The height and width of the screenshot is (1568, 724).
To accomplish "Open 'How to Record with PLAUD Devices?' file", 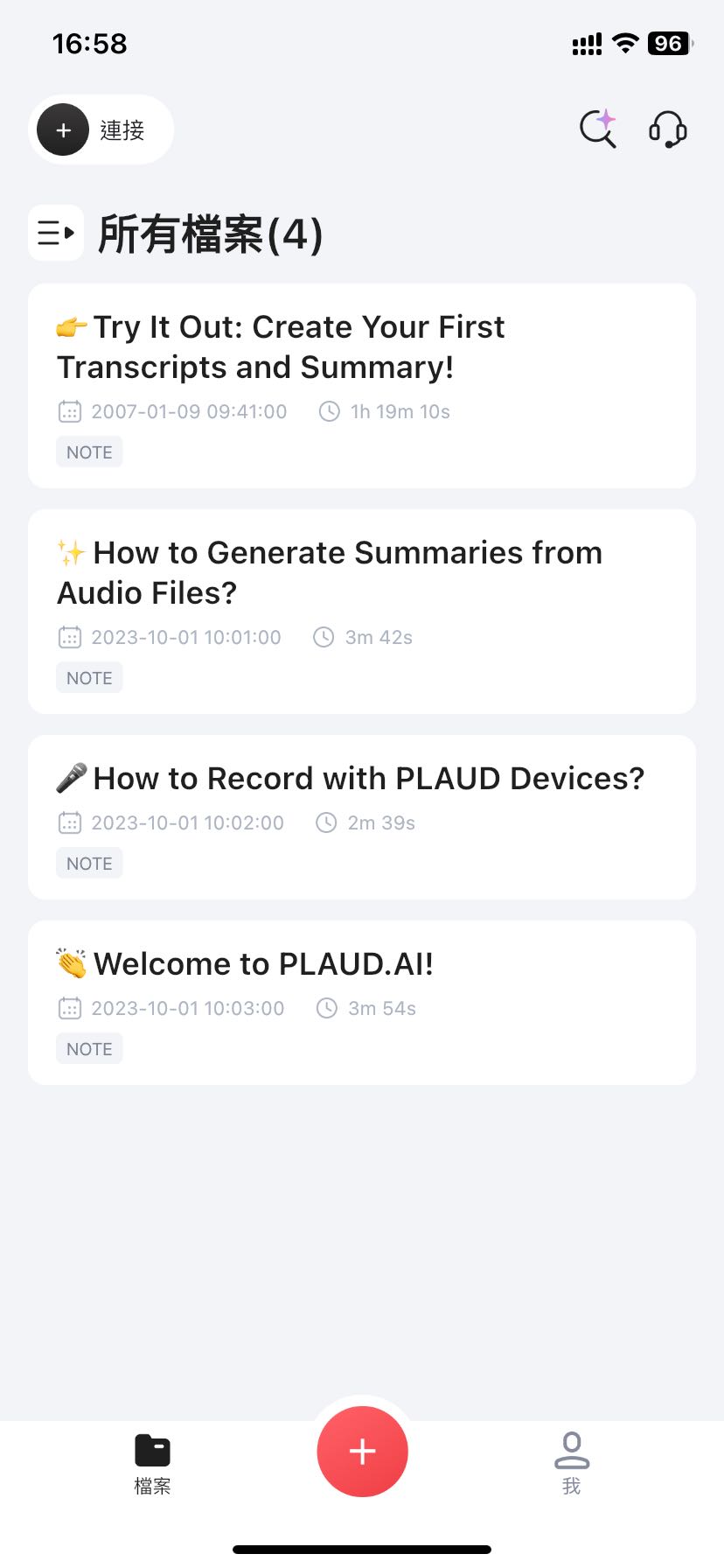I will click(361, 816).
